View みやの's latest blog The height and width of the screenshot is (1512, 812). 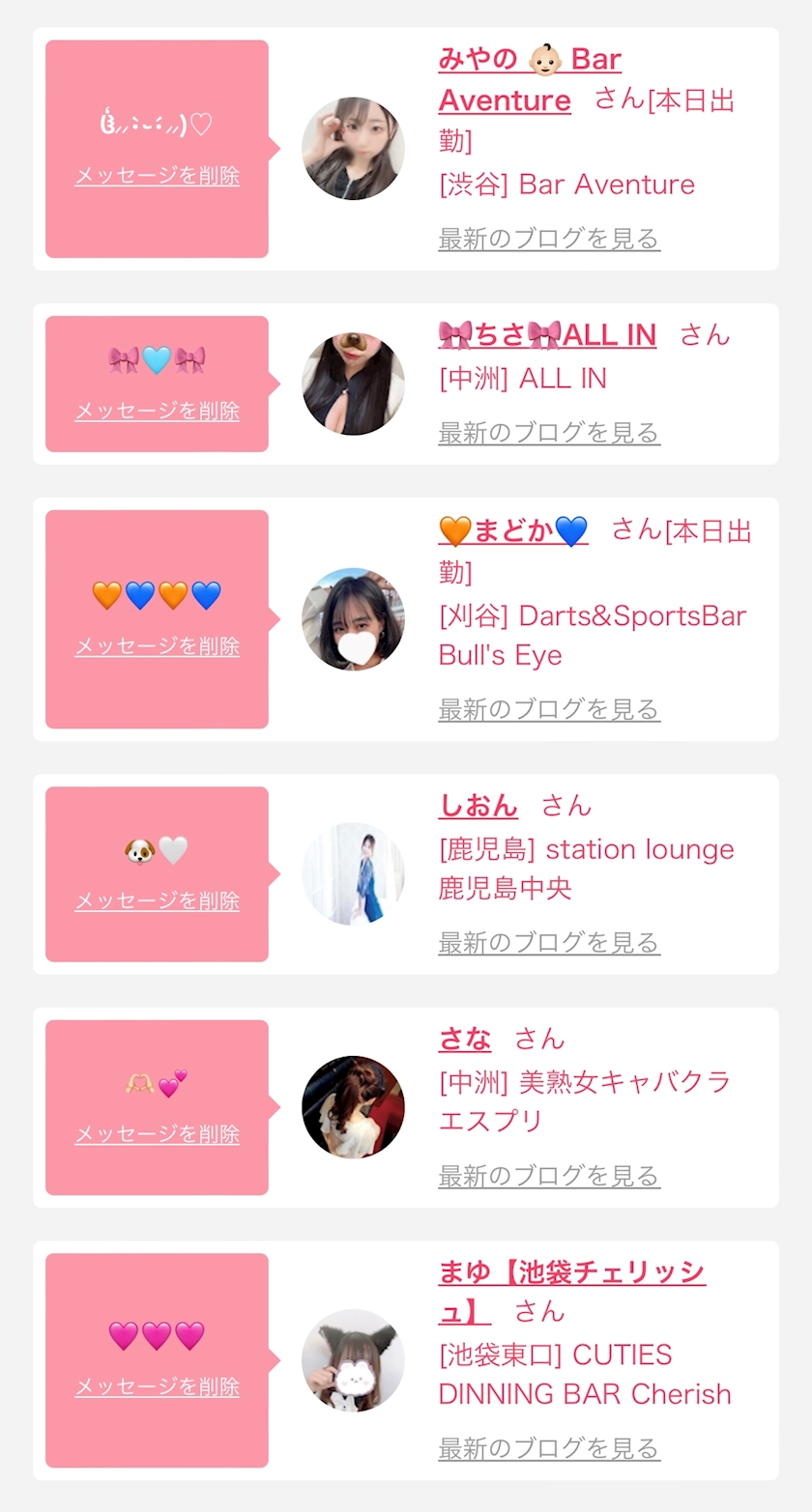tap(549, 239)
